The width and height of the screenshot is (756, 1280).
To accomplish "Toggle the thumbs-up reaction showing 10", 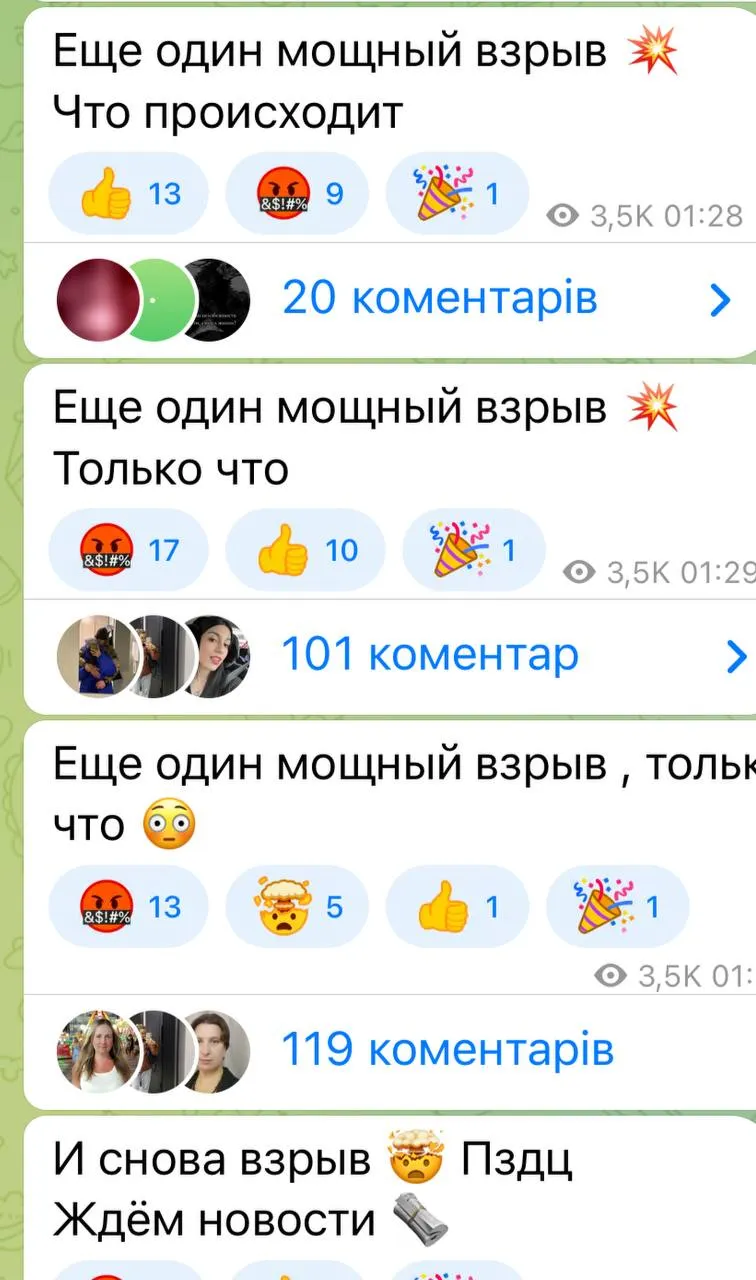I will tap(305, 549).
